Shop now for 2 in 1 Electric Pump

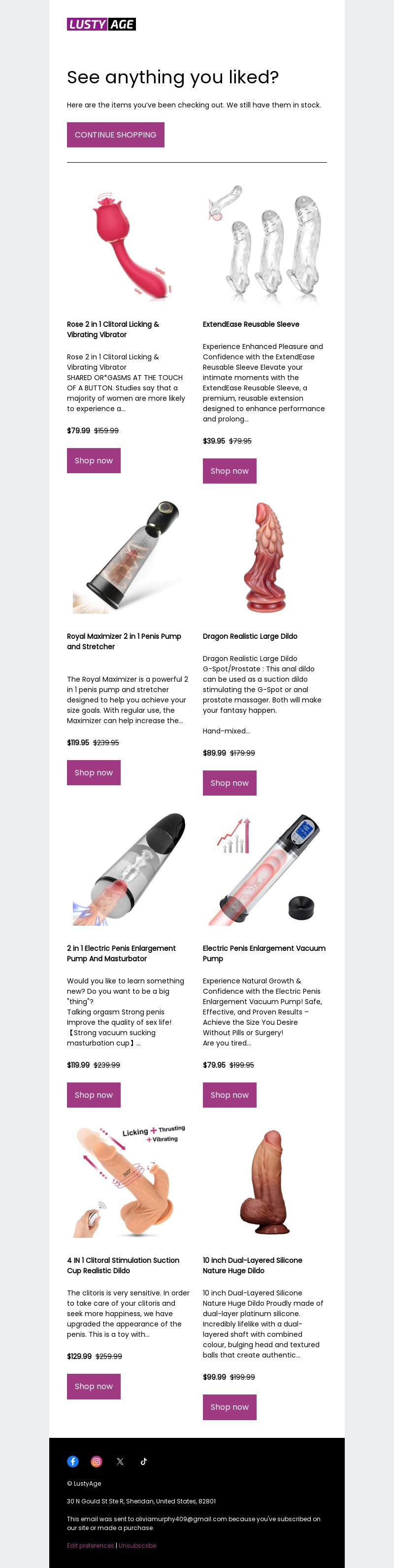pos(94,1094)
